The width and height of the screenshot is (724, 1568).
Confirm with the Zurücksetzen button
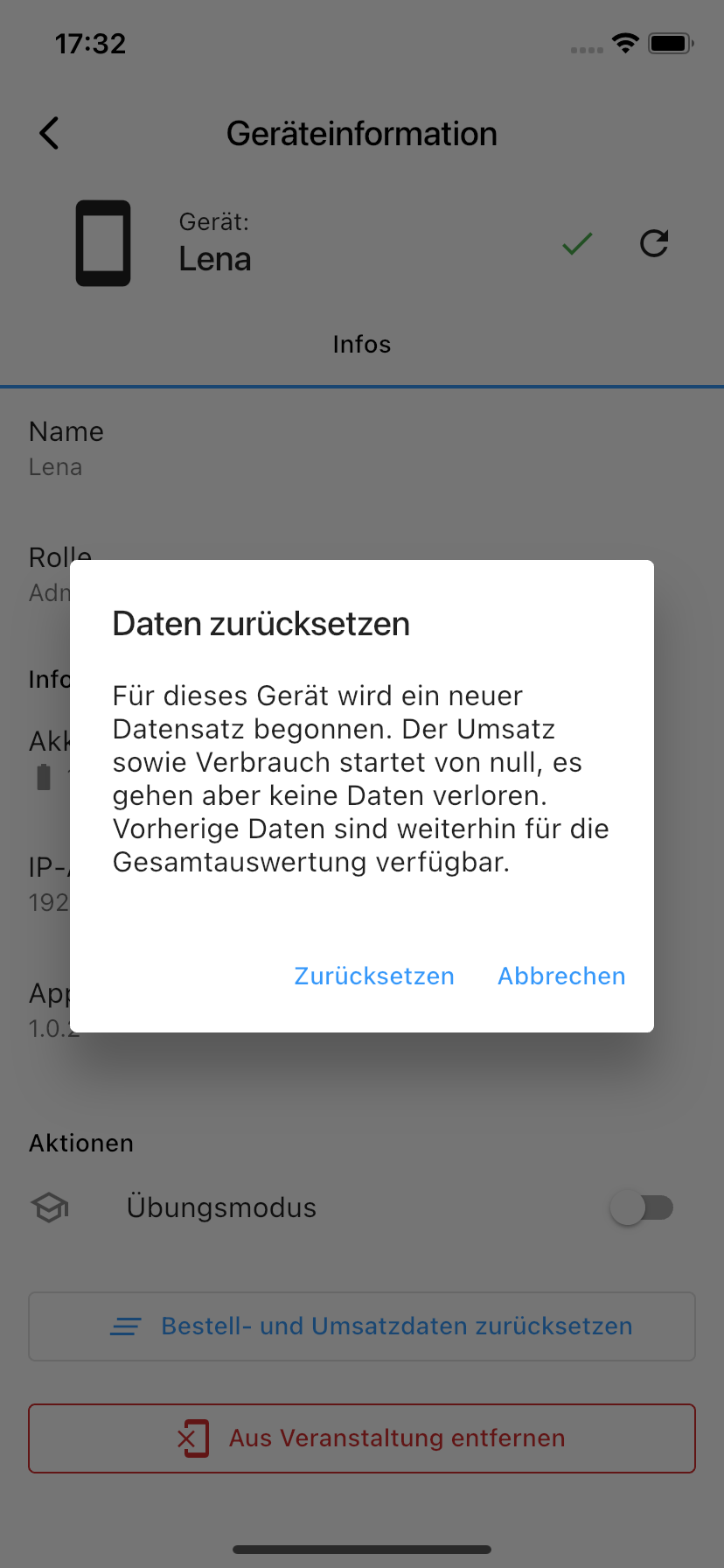click(374, 976)
